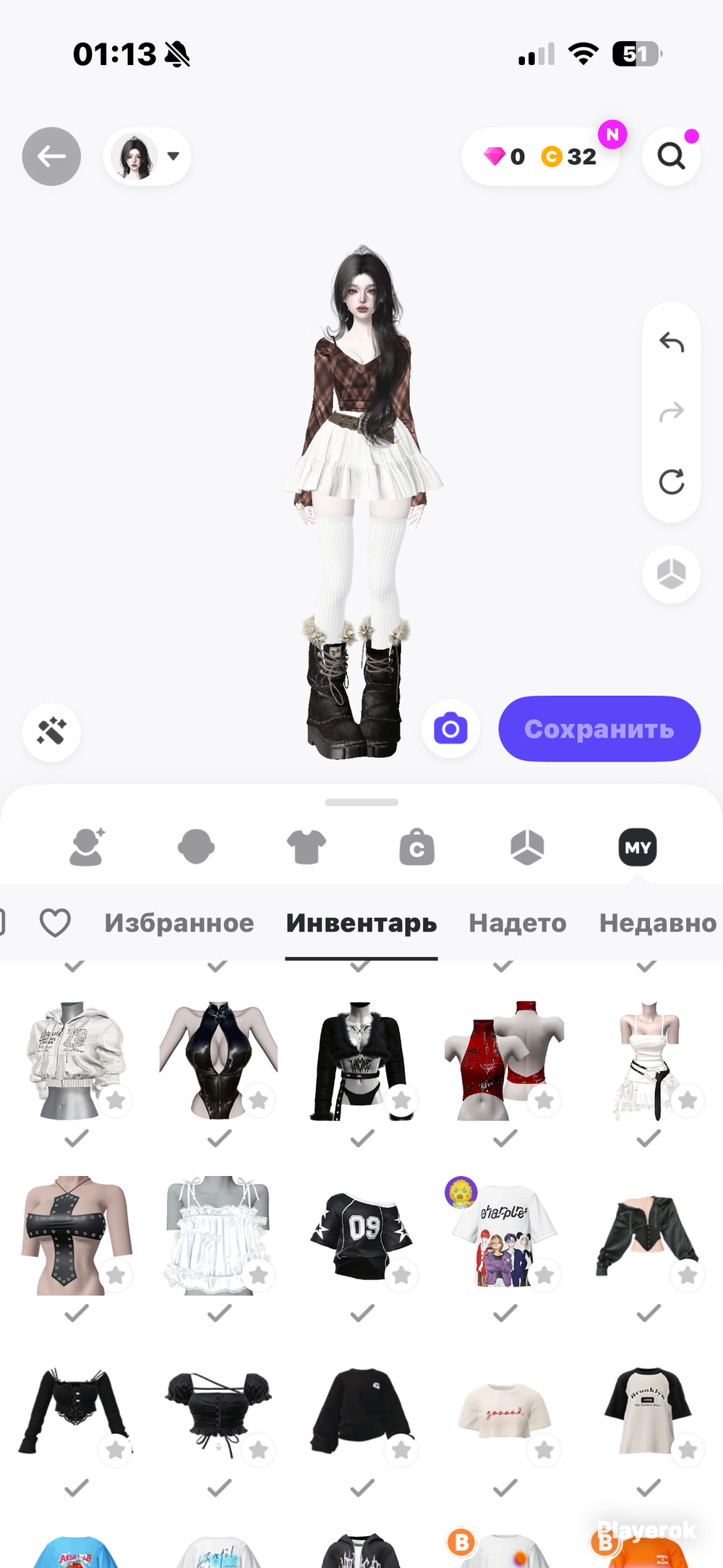Open the t-shirt clothing category
The height and width of the screenshot is (1568, 723).
pyautogui.click(x=307, y=847)
